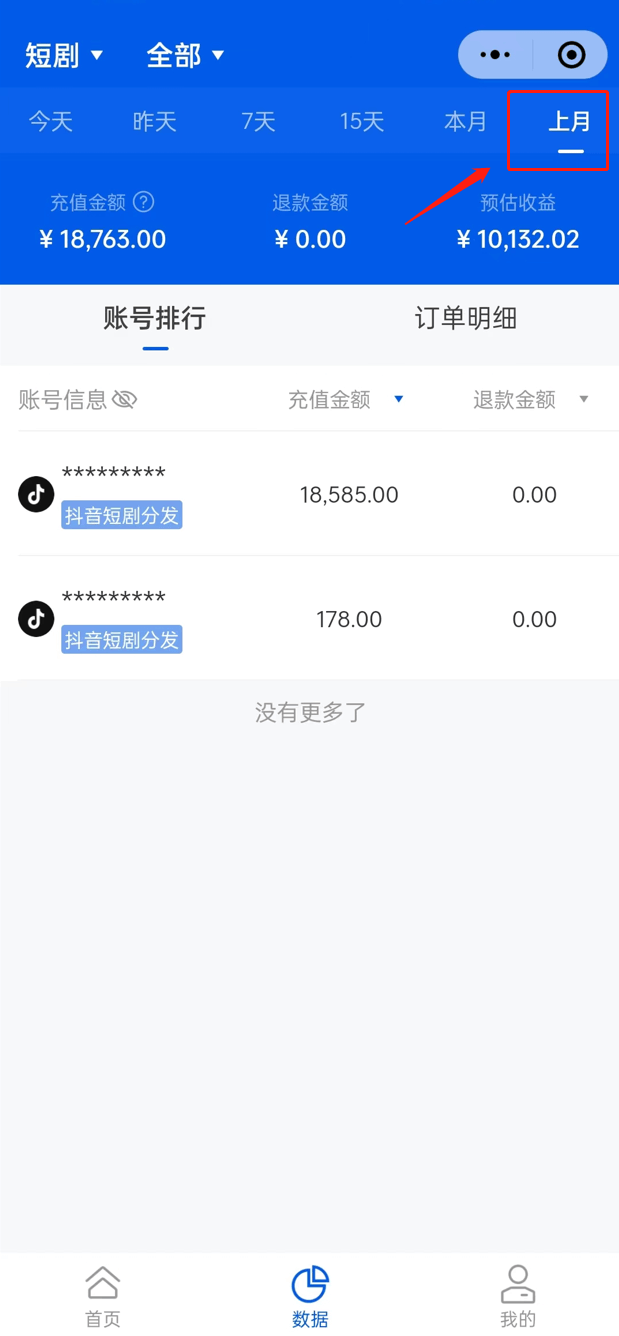The image size is (619, 1336).
Task: Select the 上月 tab
Action: (x=570, y=122)
